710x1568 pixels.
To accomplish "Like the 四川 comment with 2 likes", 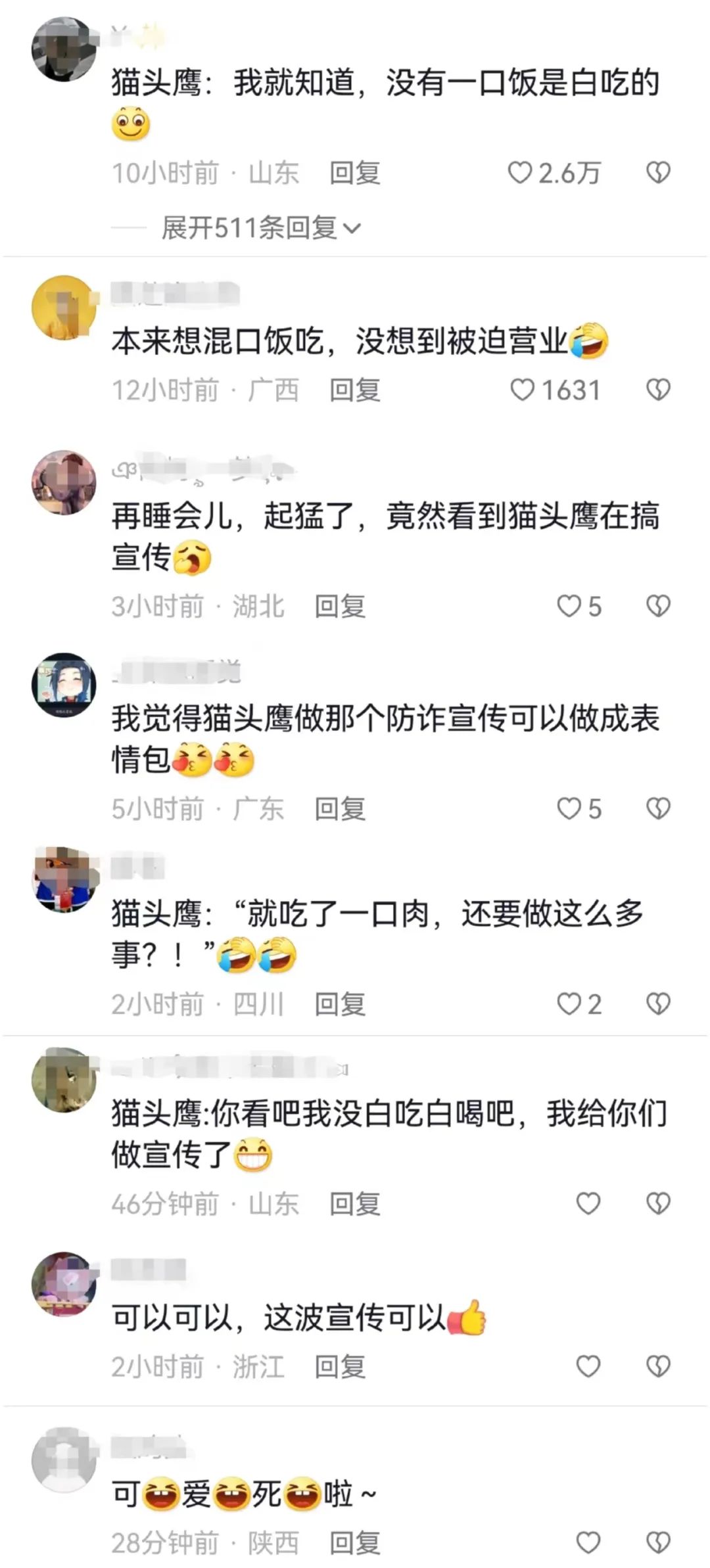I will coord(569,1004).
